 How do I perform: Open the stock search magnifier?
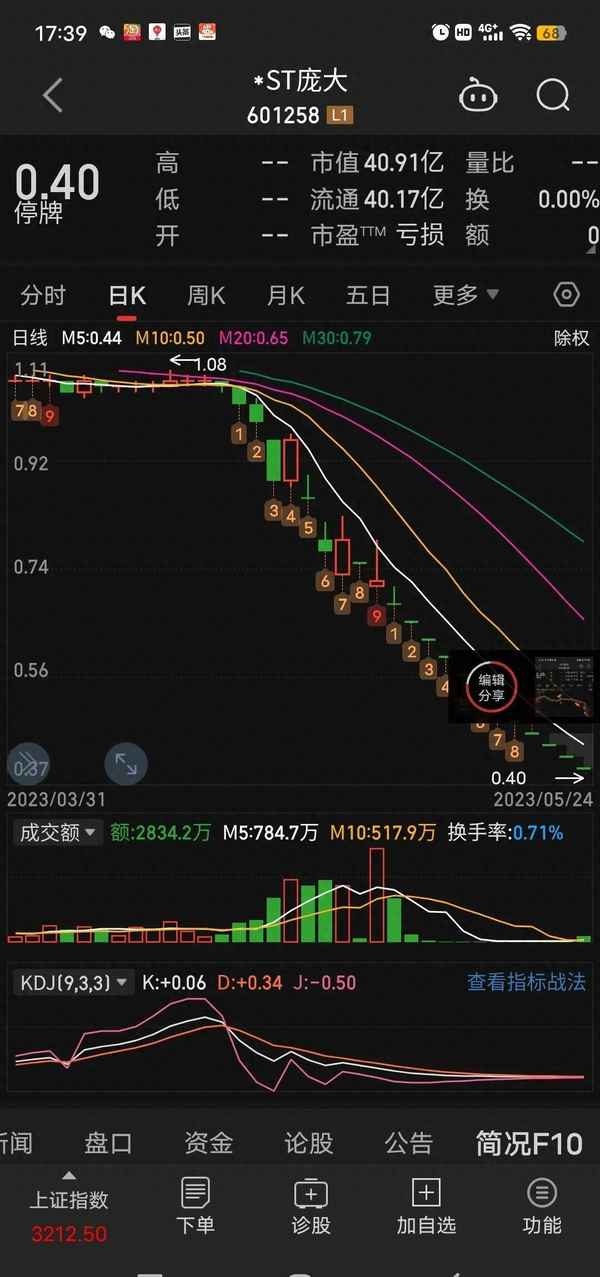point(552,96)
